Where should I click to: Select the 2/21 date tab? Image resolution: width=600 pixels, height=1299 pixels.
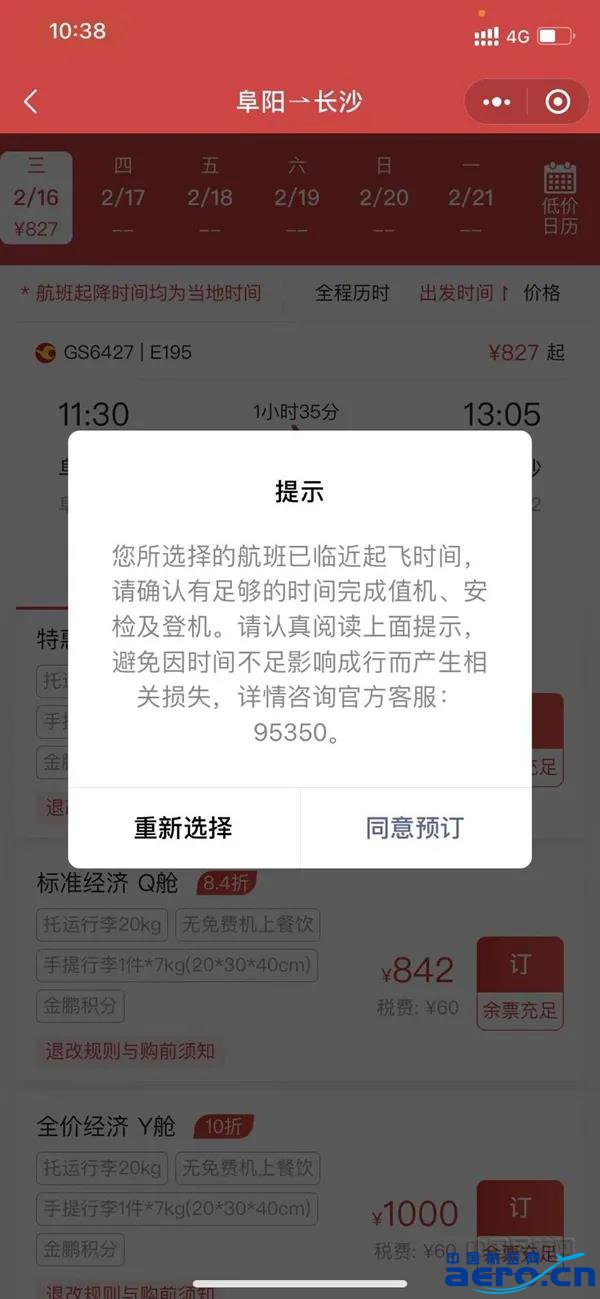[x=471, y=197]
